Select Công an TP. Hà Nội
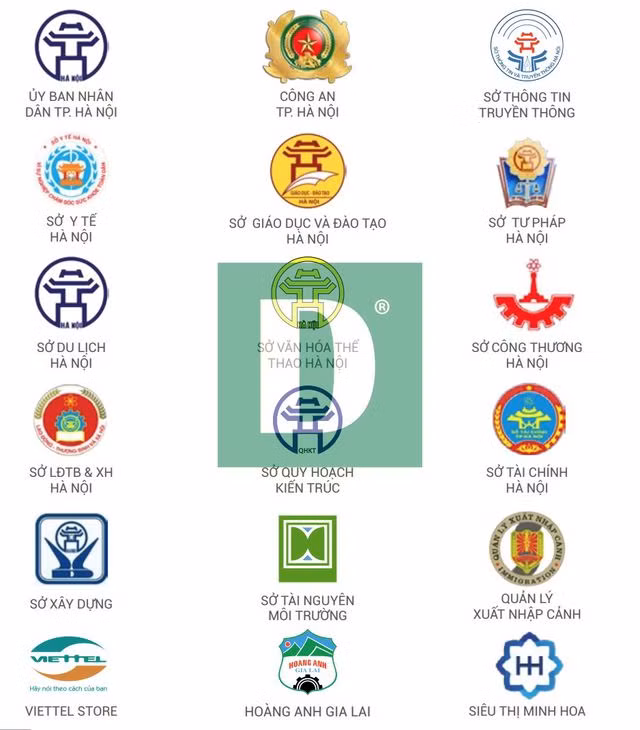Viewport: 640px width, 730px height. pos(307,46)
